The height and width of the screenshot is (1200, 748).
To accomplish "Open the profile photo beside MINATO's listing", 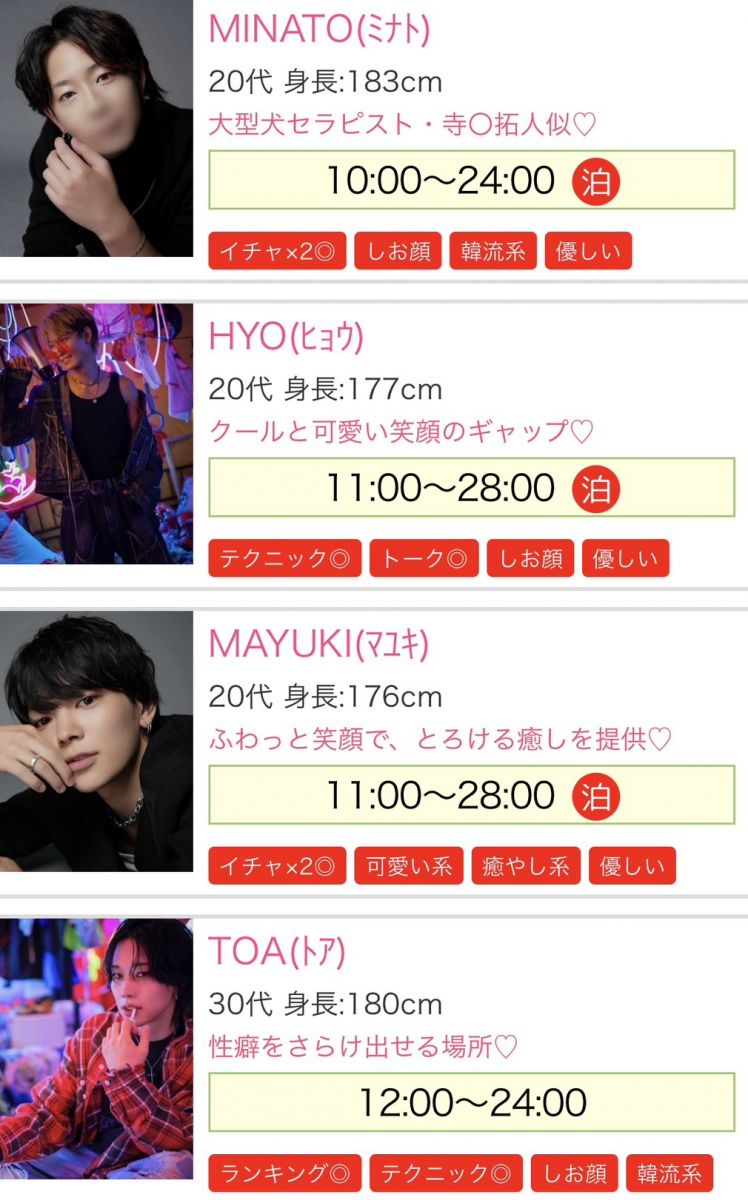I will click(x=96, y=128).
